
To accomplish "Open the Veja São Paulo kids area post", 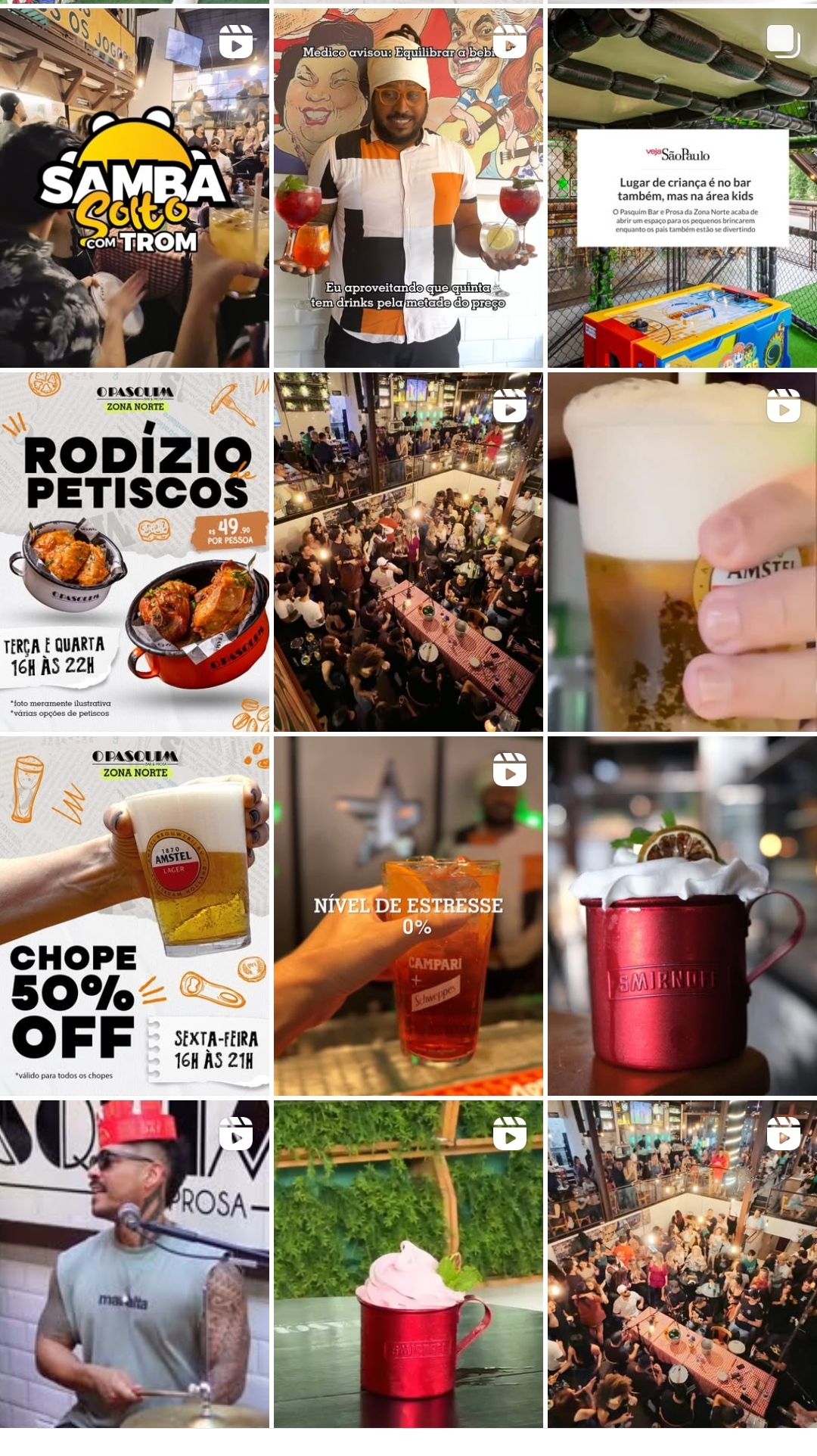I will coord(682,188).
